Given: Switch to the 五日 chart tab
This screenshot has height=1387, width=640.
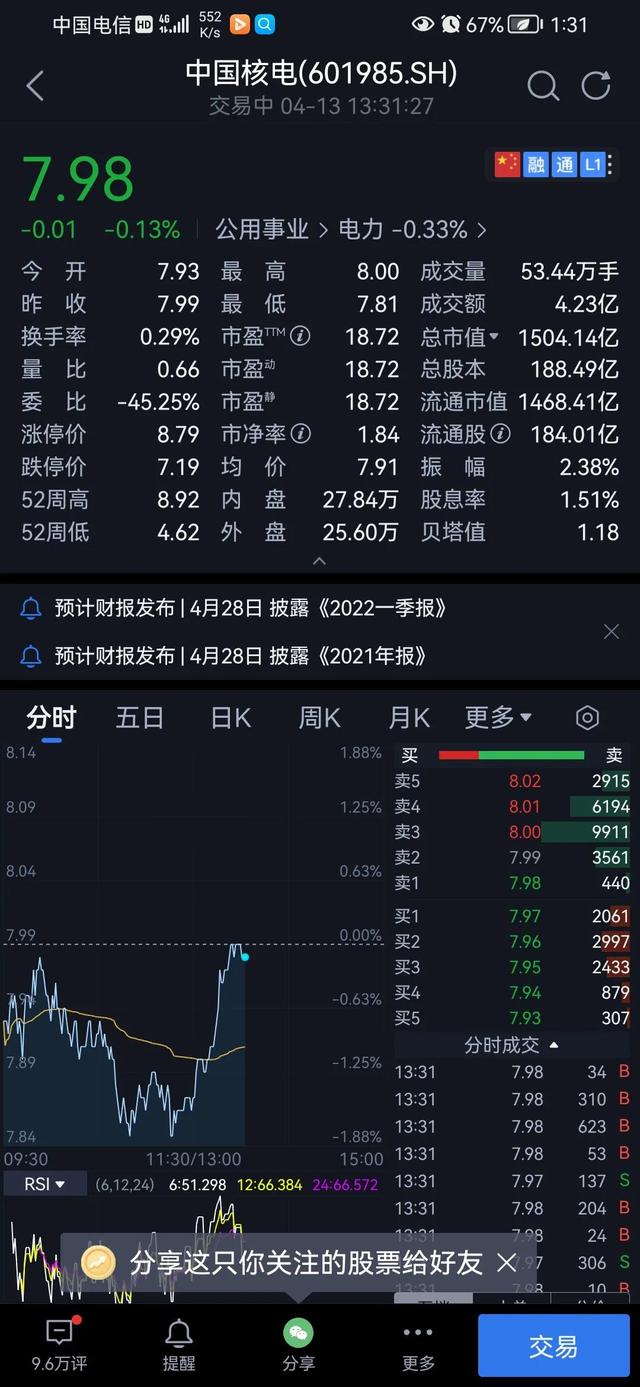Looking at the screenshot, I should [139, 717].
